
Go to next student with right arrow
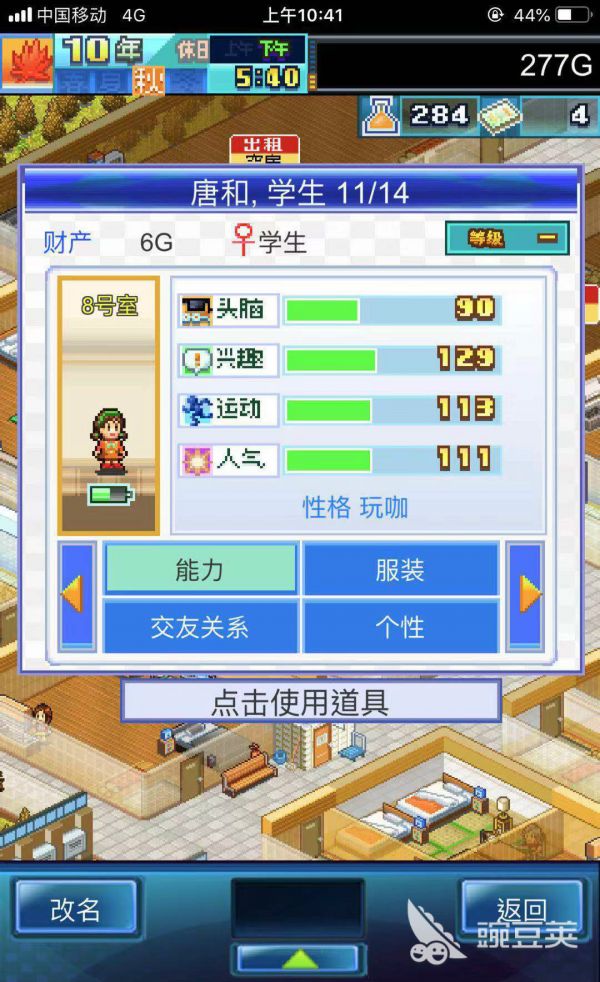[x=526, y=596]
